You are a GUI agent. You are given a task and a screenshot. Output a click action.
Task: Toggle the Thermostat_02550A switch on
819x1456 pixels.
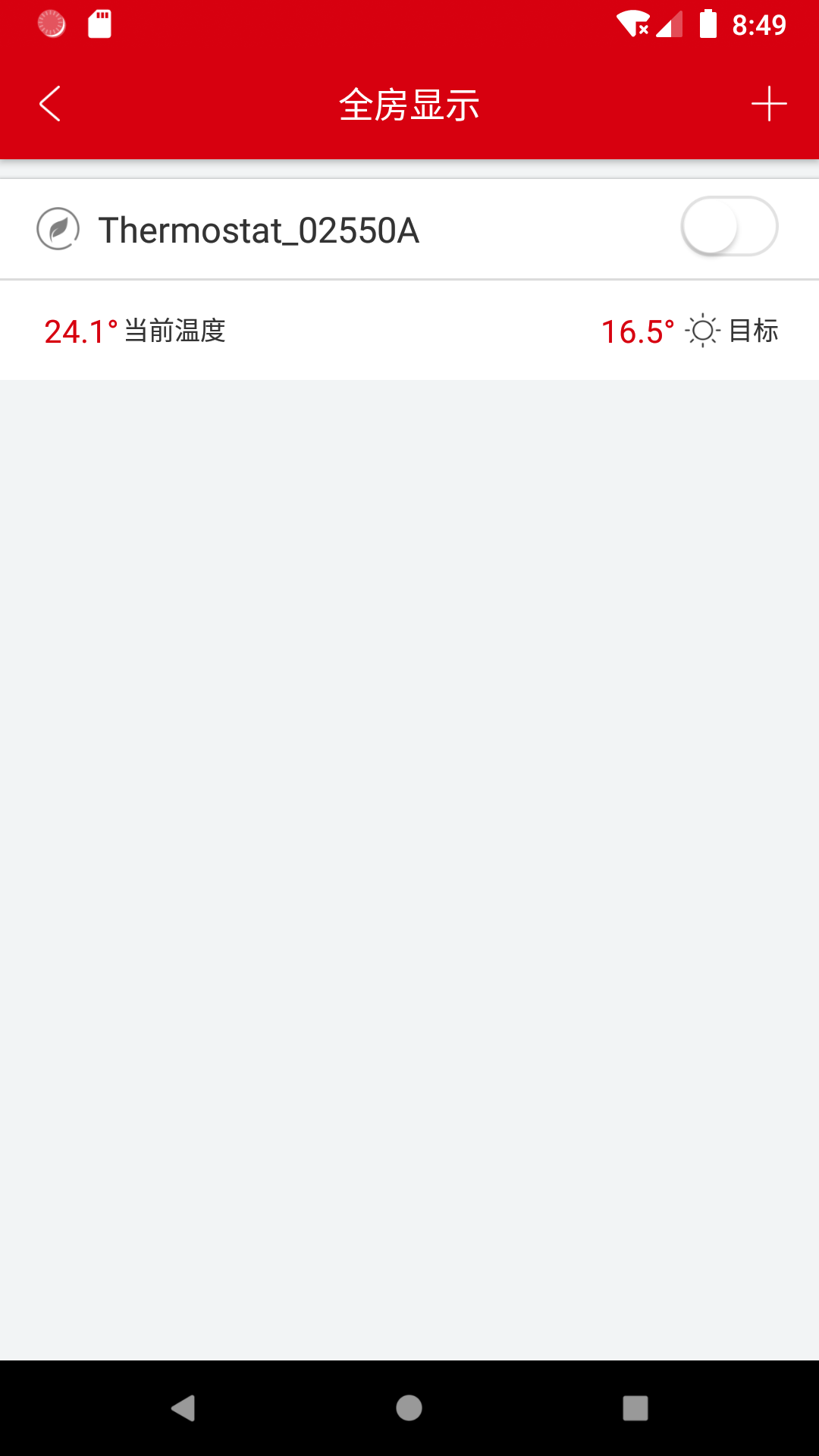point(729,227)
